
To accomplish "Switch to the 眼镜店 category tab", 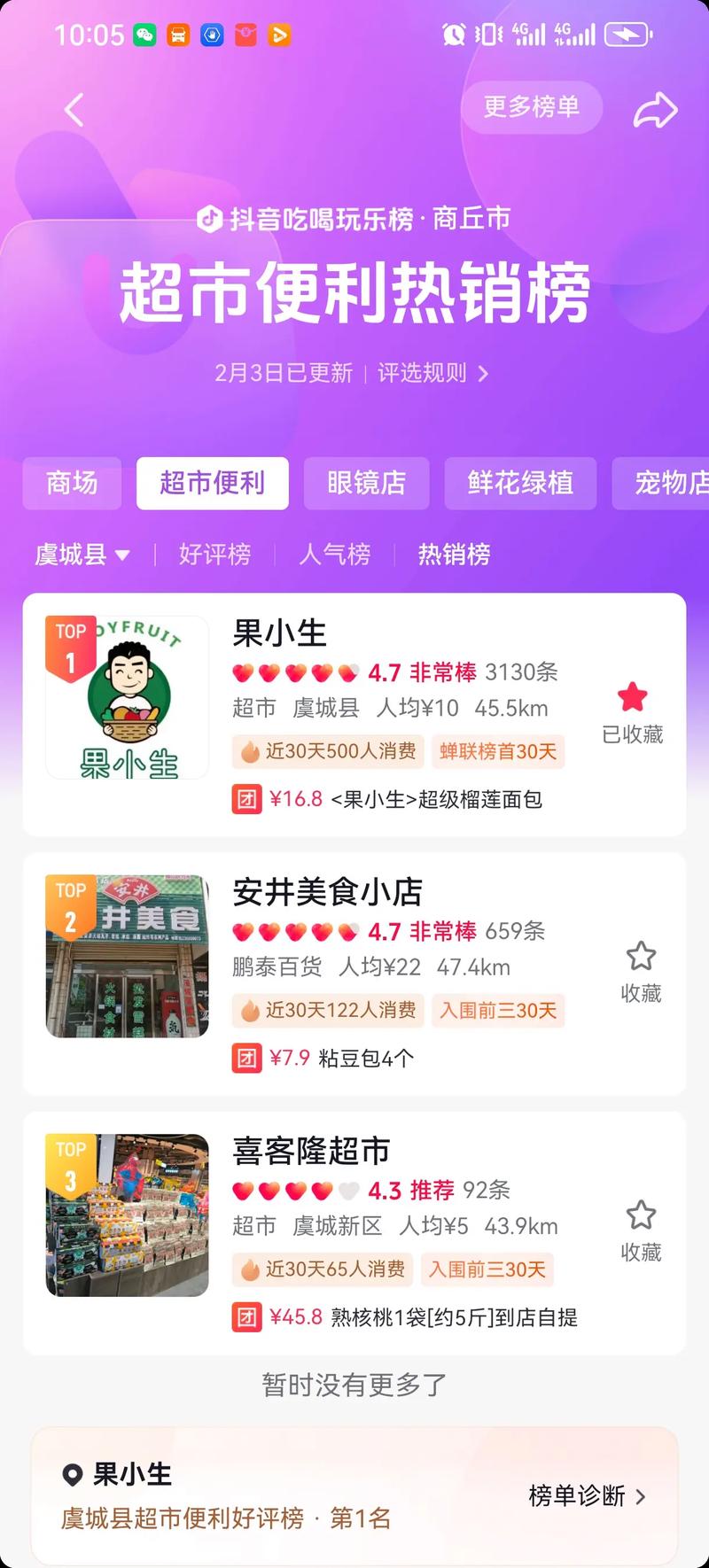I will 365,484.
